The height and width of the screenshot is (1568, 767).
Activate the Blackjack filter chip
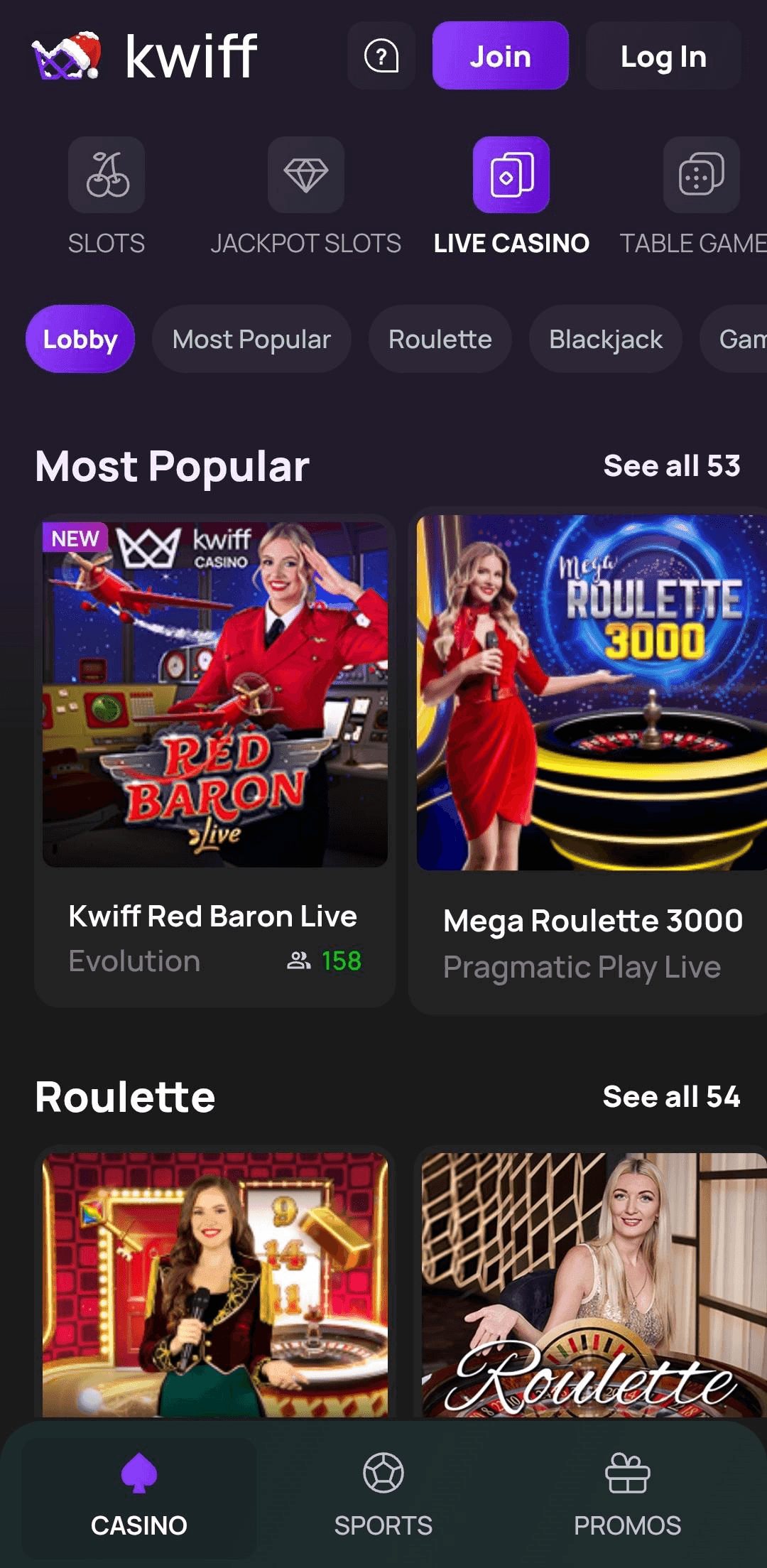coord(604,339)
